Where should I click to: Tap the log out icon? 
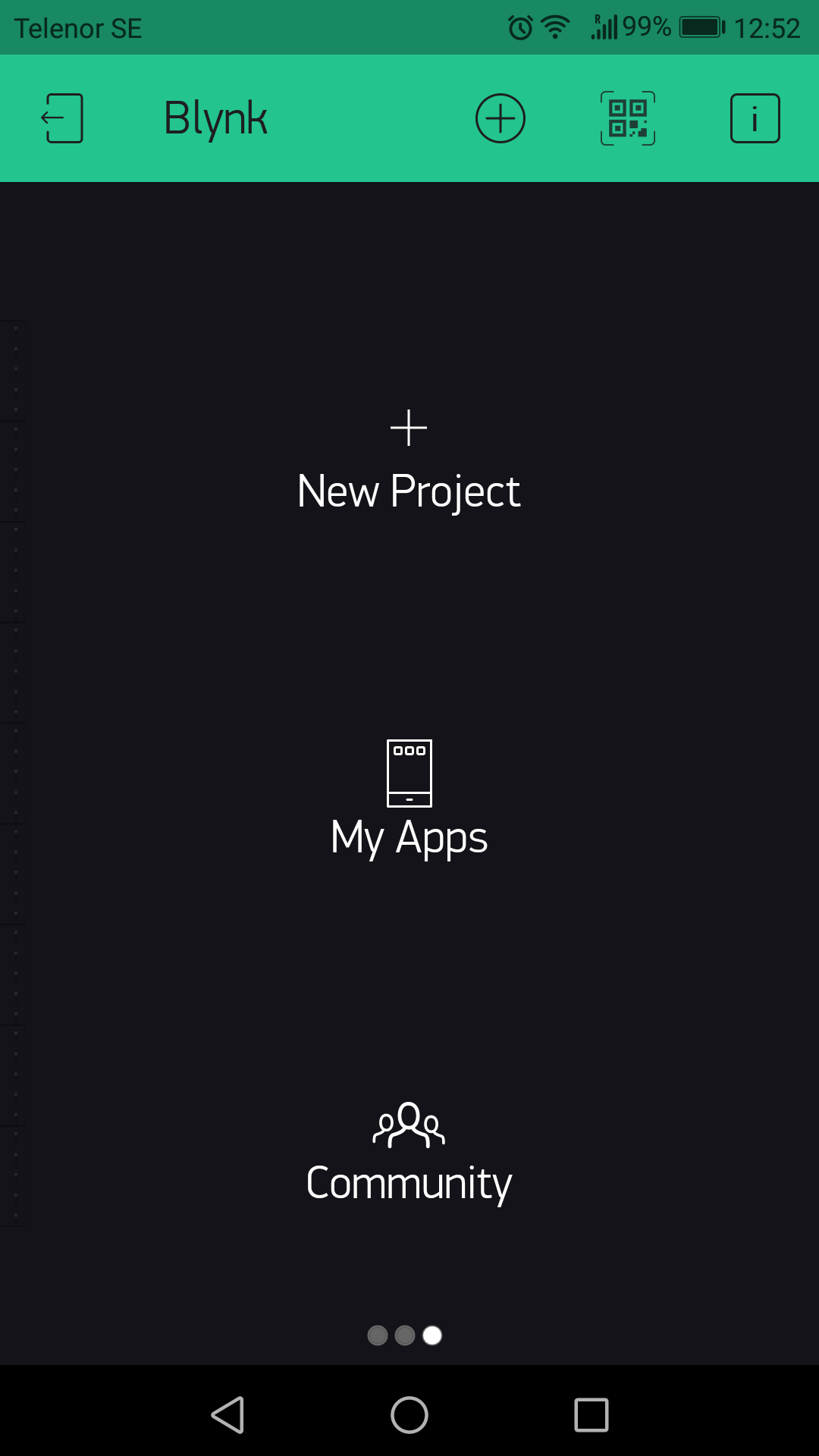click(x=62, y=118)
